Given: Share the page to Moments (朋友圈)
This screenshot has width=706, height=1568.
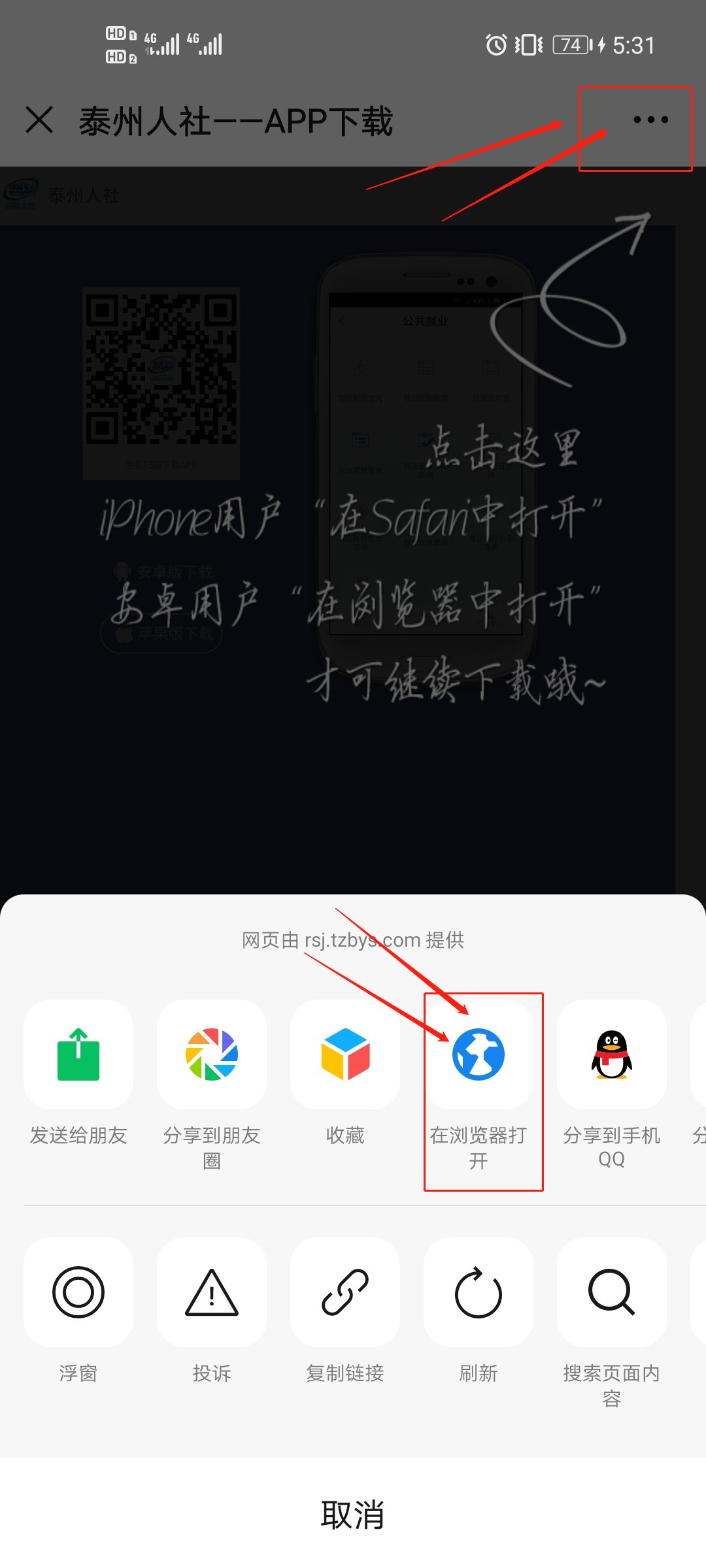Looking at the screenshot, I should [212, 1054].
